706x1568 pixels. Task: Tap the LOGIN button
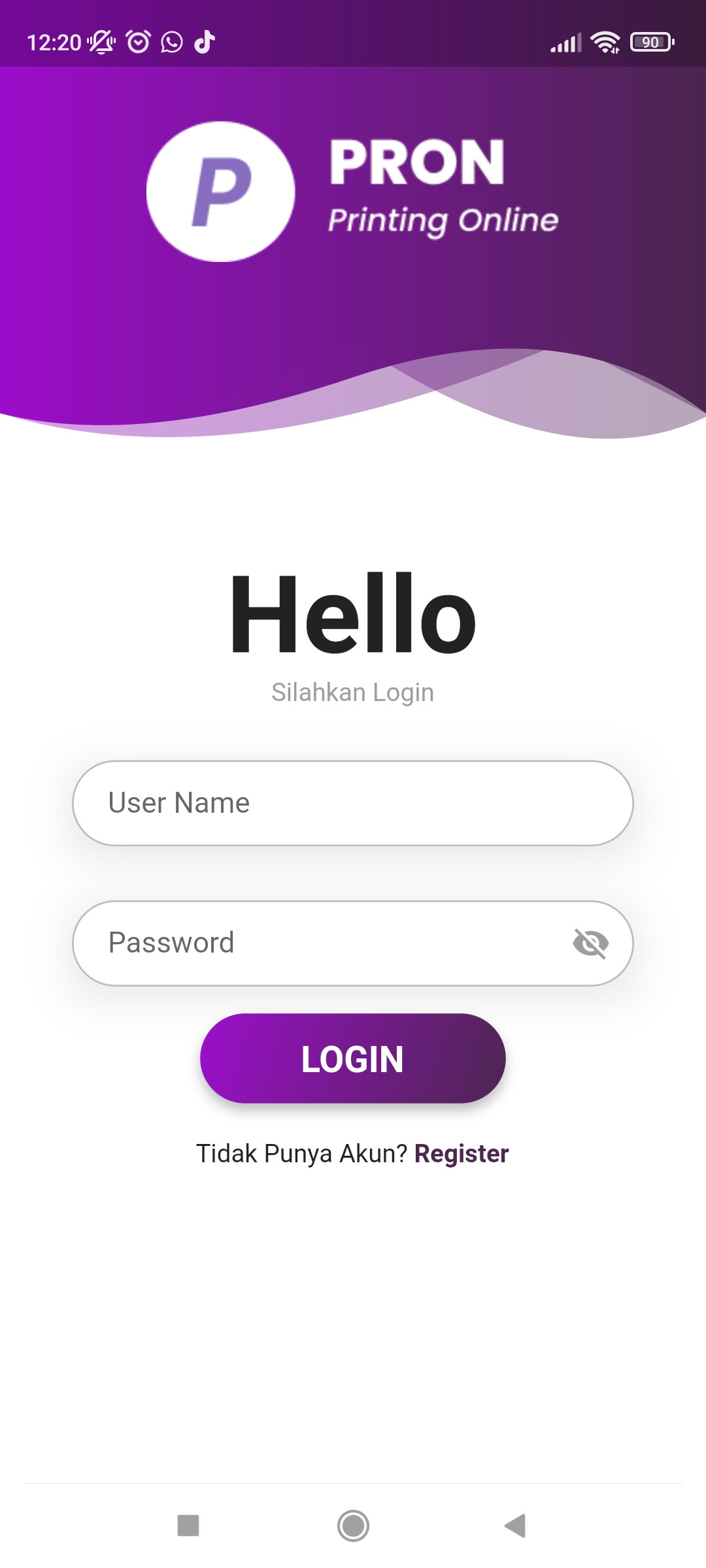pyautogui.click(x=353, y=1058)
